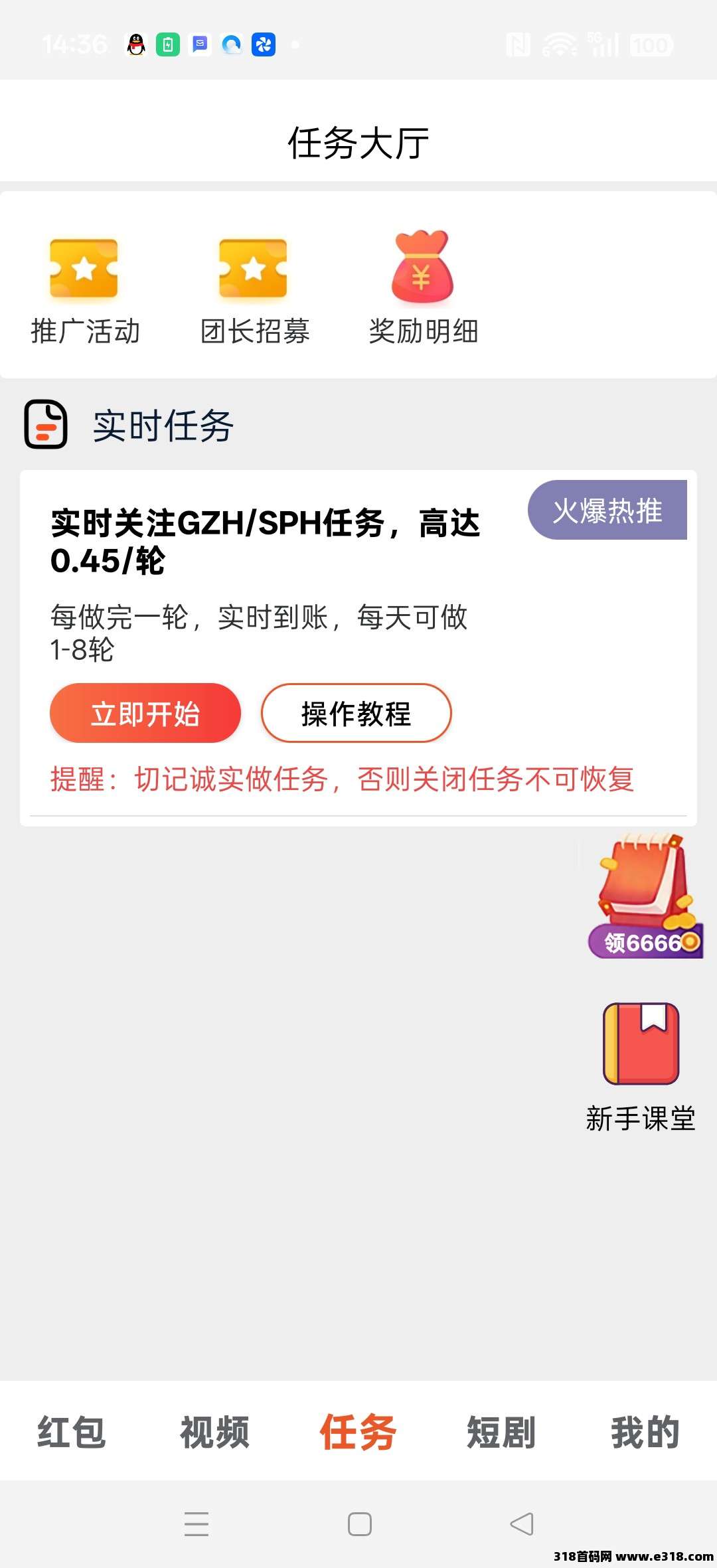The height and width of the screenshot is (1568, 717).
Task: Select the 任务 tab
Action: pos(358,1432)
